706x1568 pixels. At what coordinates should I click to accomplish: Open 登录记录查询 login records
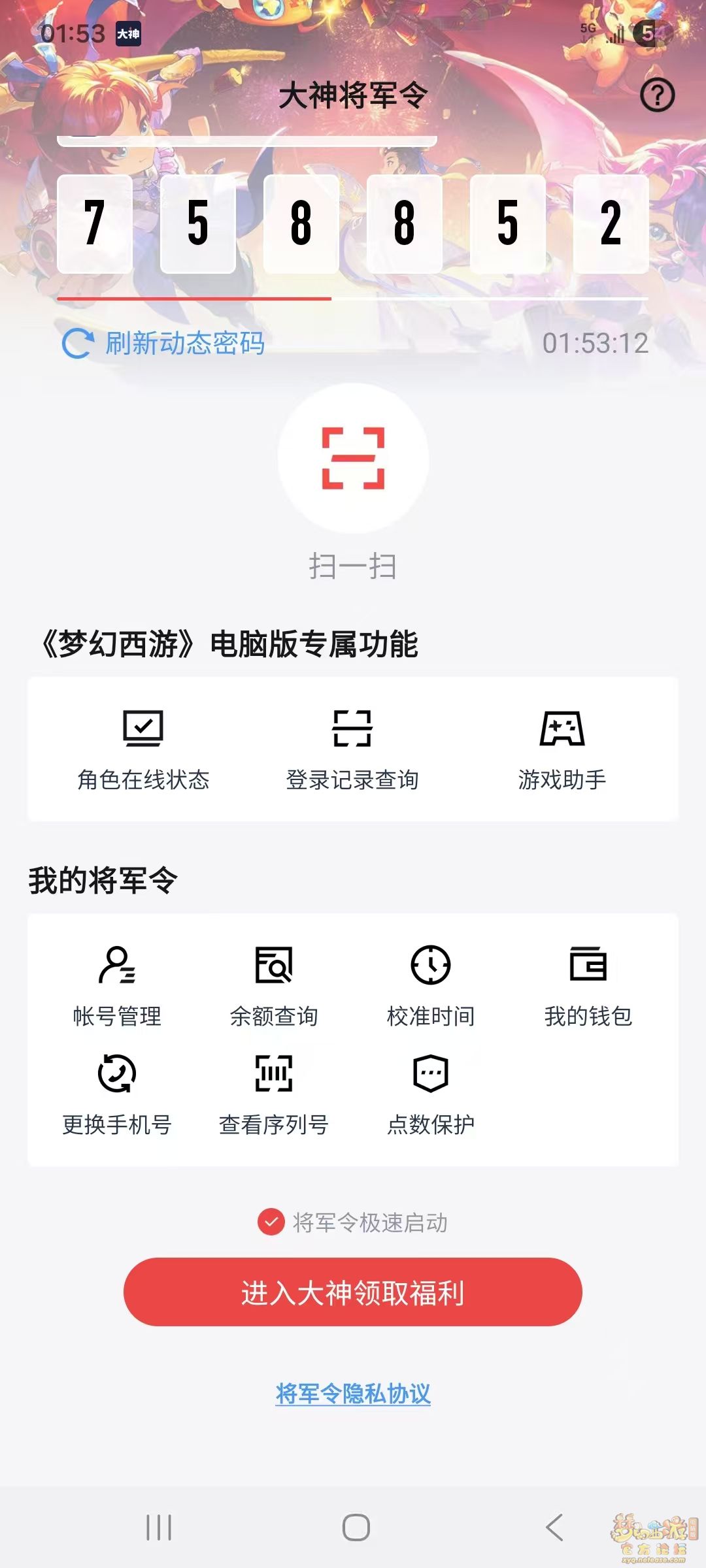pyautogui.click(x=352, y=749)
